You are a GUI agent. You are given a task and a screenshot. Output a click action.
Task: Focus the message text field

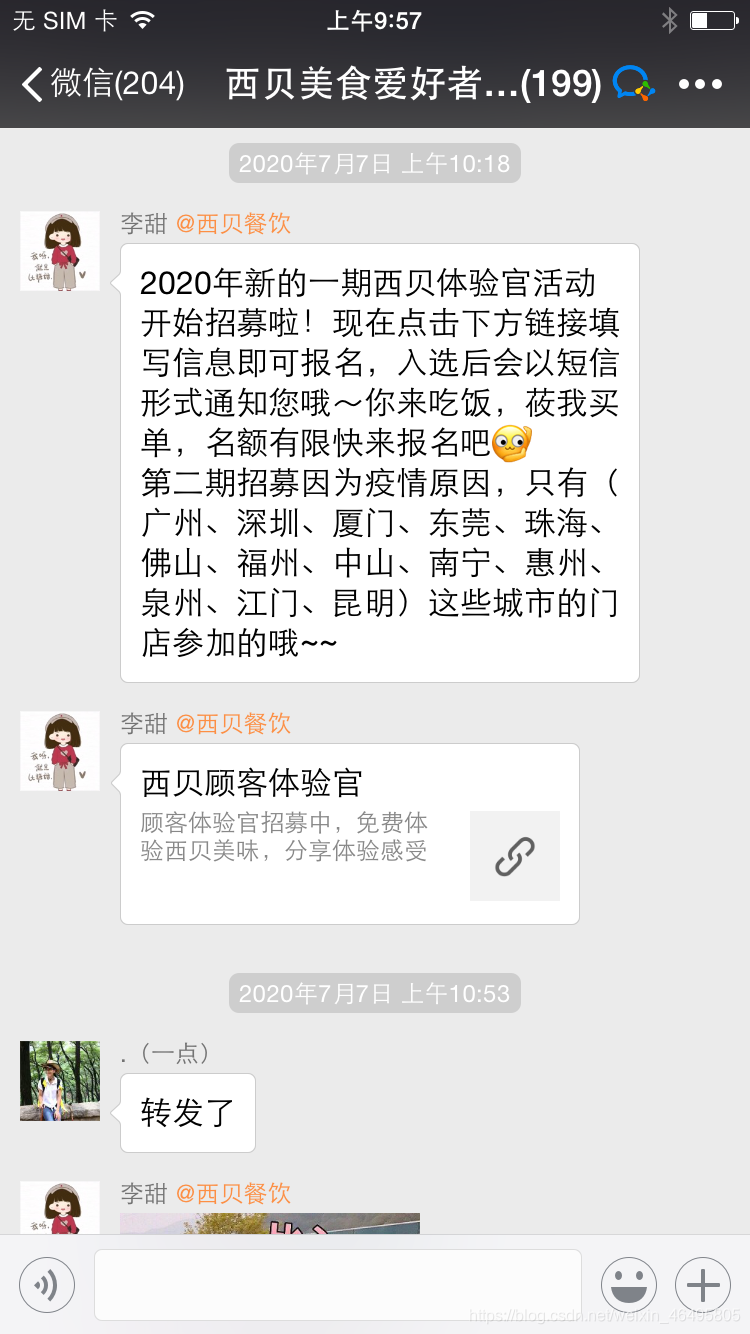338,1284
